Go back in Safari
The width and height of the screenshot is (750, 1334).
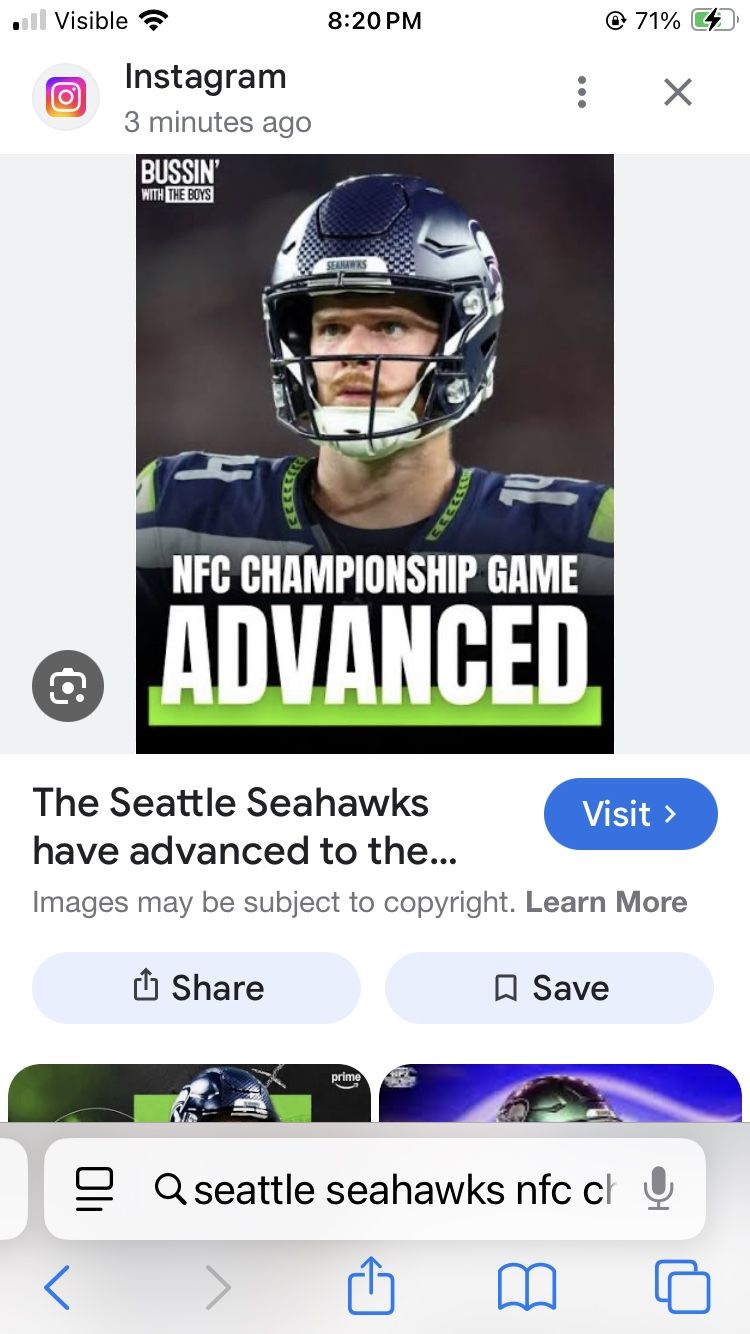pyautogui.click(x=57, y=1287)
